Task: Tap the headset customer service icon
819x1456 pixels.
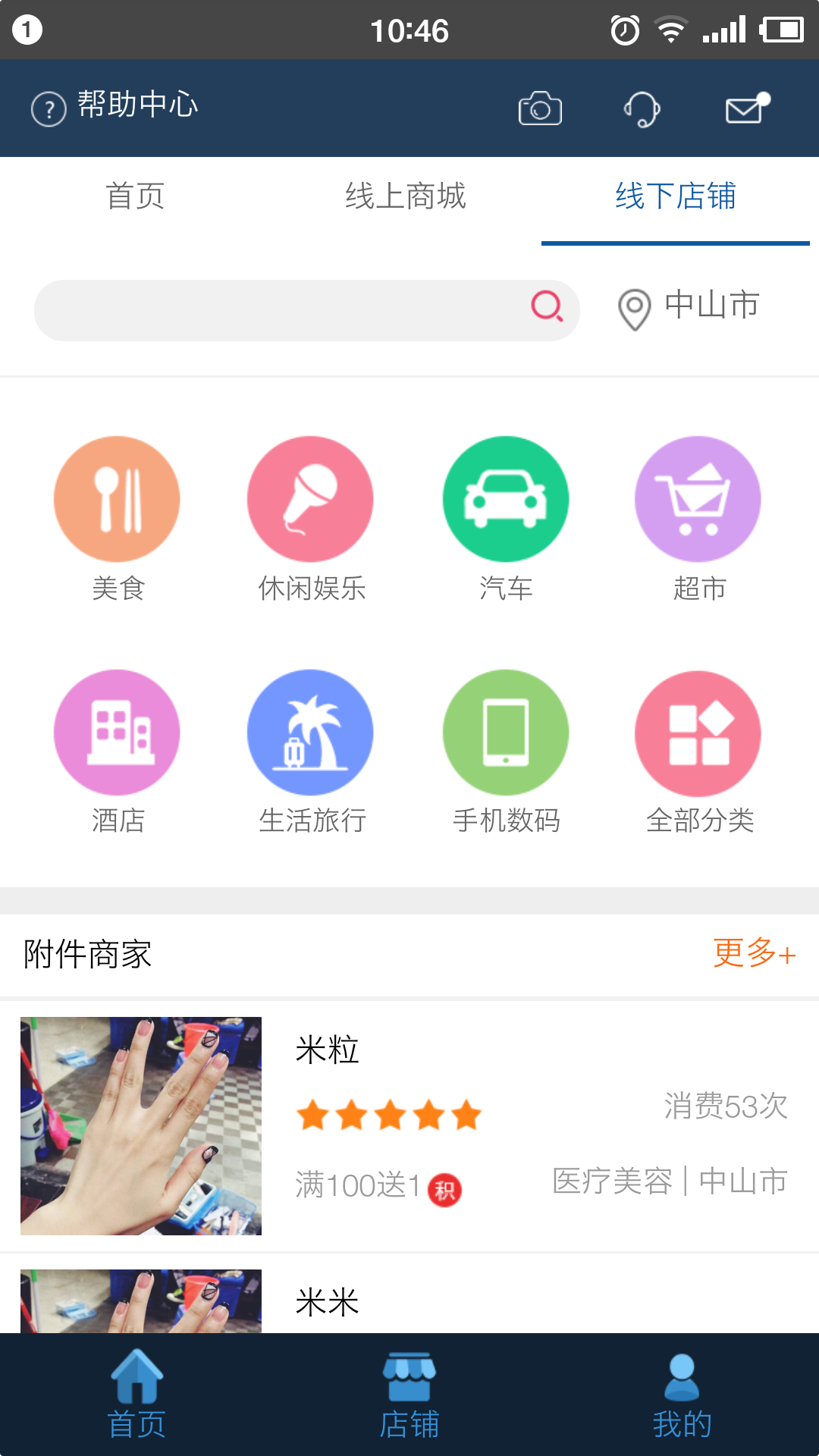Action: pos(642,108)
